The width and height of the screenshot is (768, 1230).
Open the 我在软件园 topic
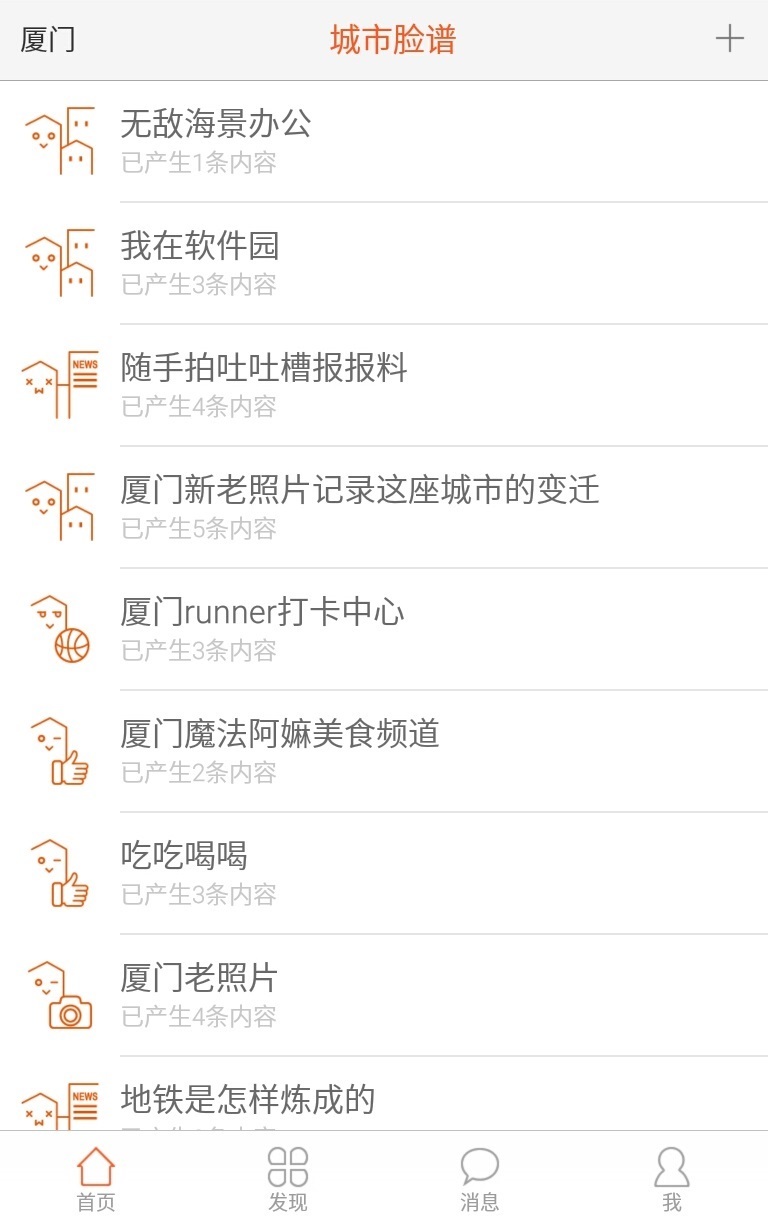click(200, 246)
